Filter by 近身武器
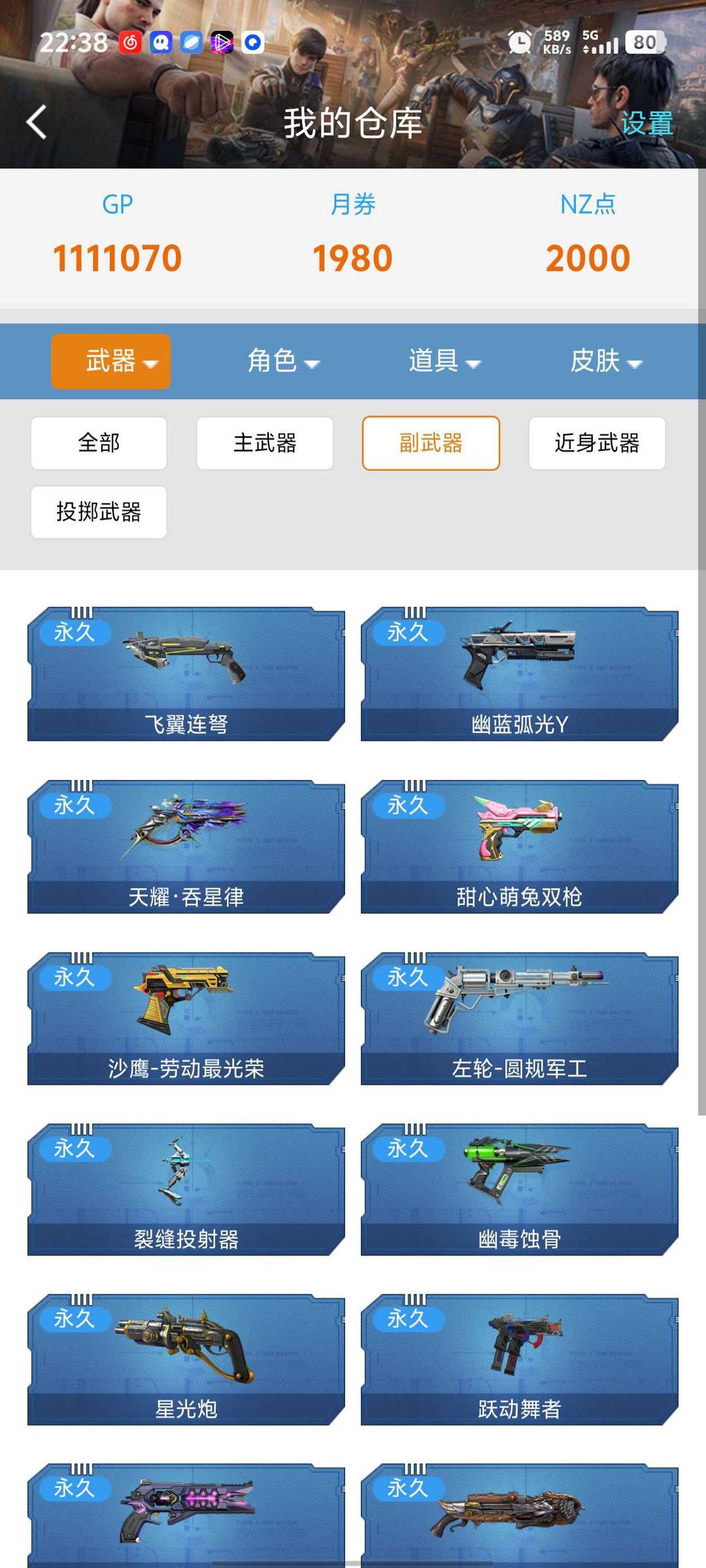706x1568 pixels. [x=597, y=443]
